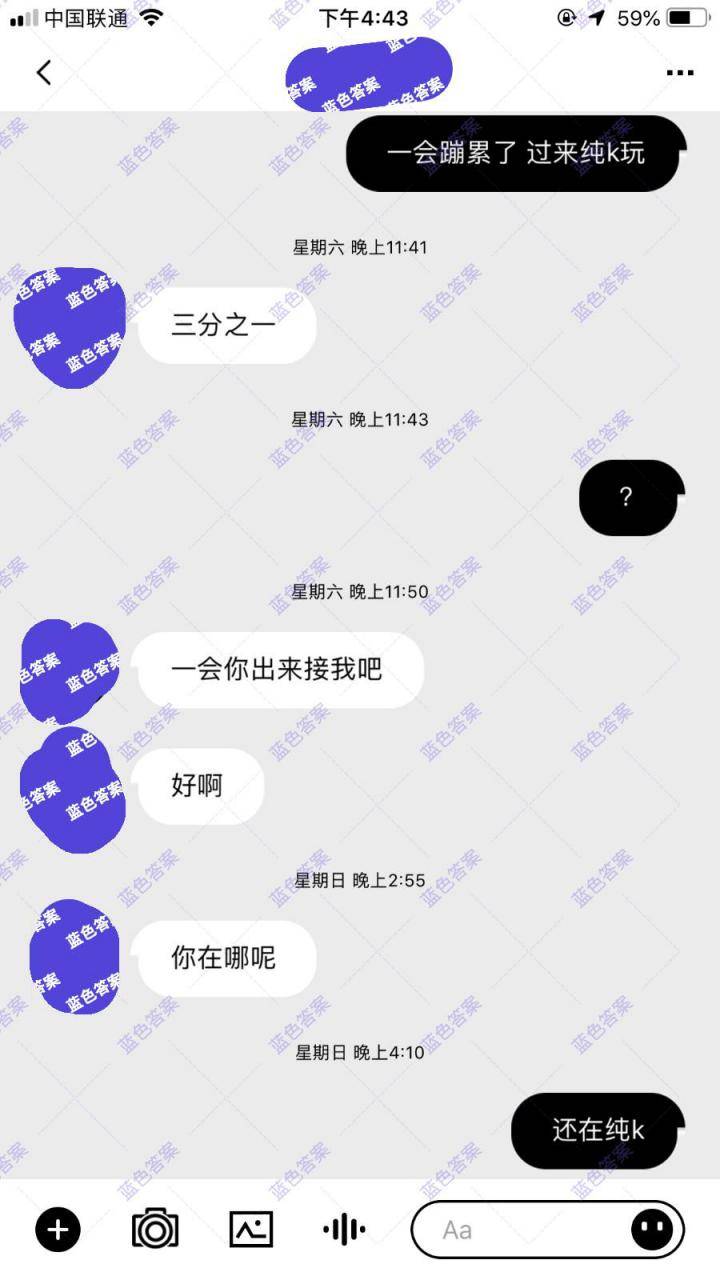Tap the 还在纯k message bubble
This screenshot has width=720, height=1280.
pos(596,1130)
